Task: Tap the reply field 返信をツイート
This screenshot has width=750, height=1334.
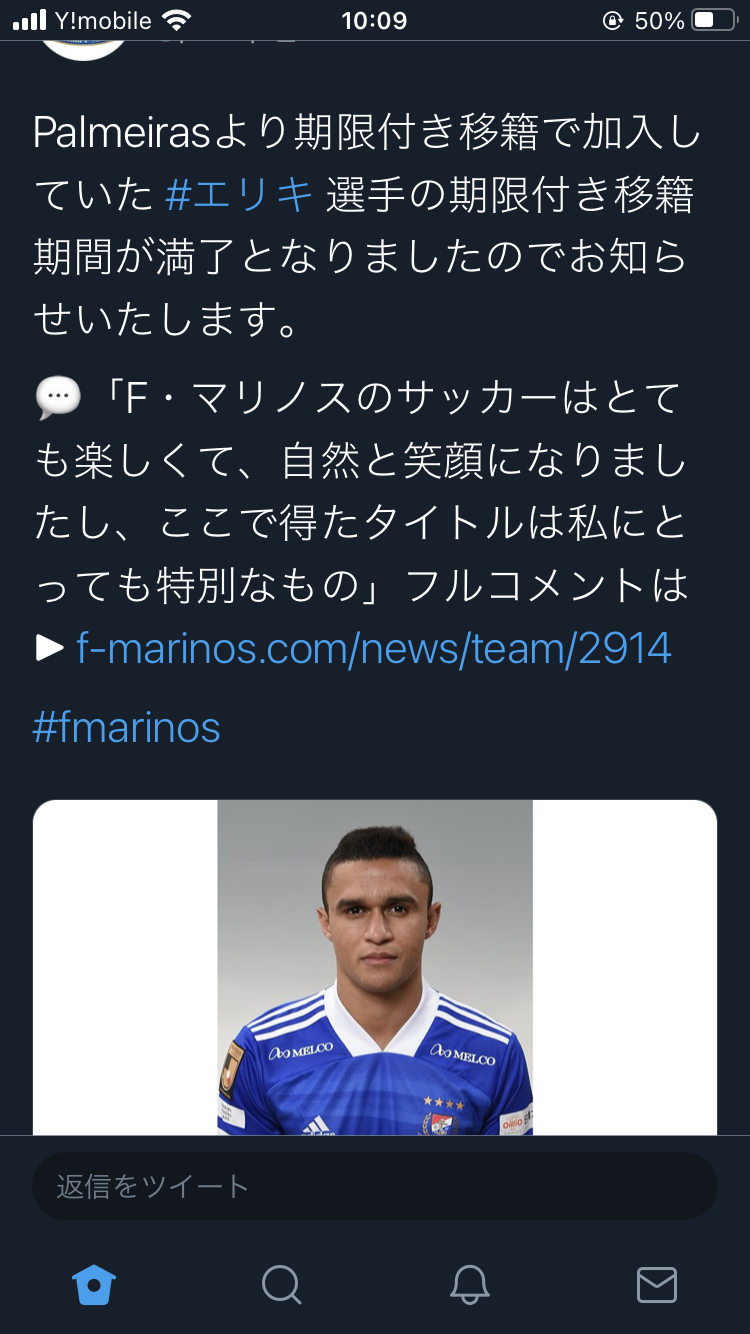Action: pyautogui.click(x=375, y=1186)
